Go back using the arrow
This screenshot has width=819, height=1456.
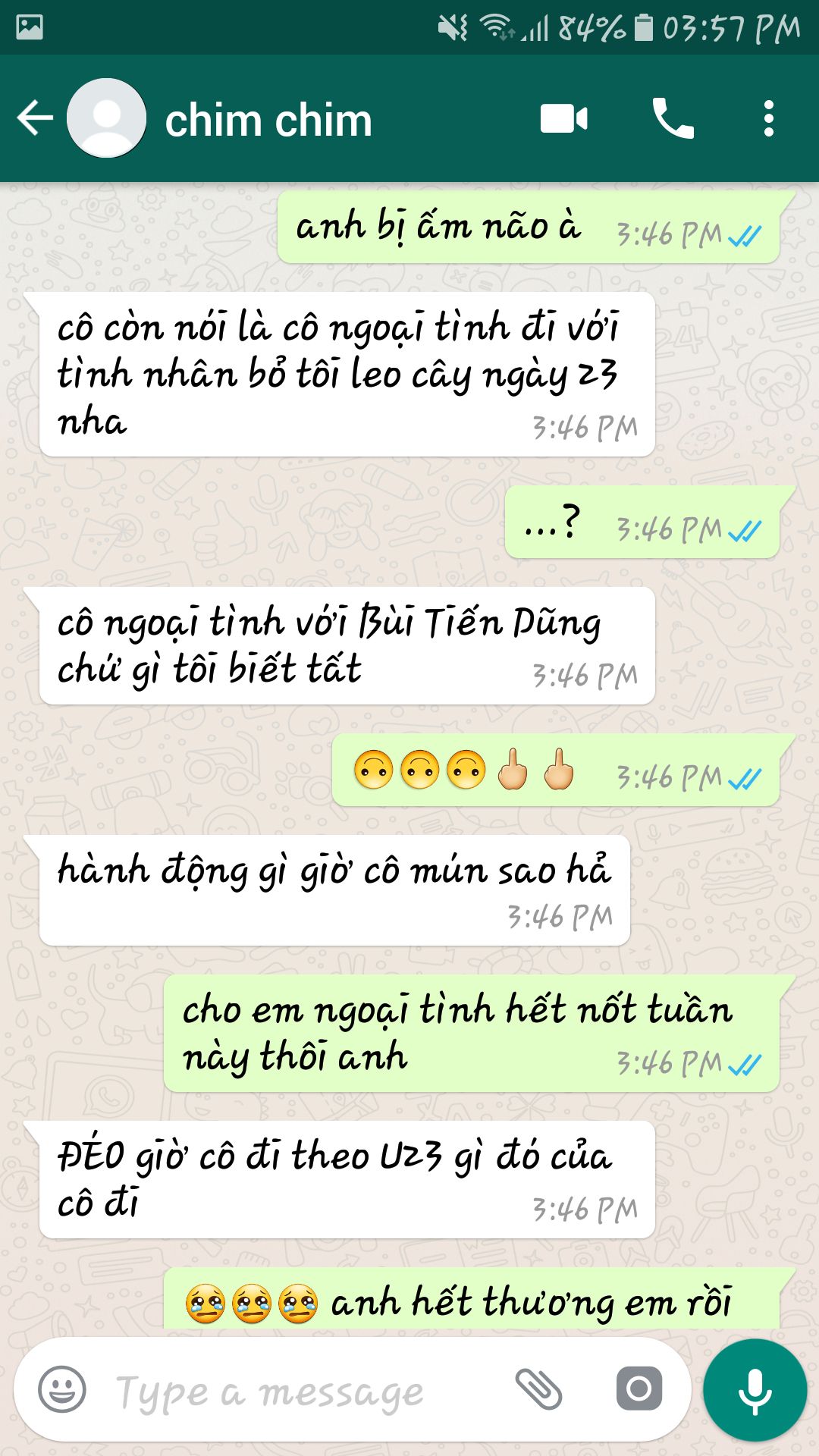click(35, 118)
